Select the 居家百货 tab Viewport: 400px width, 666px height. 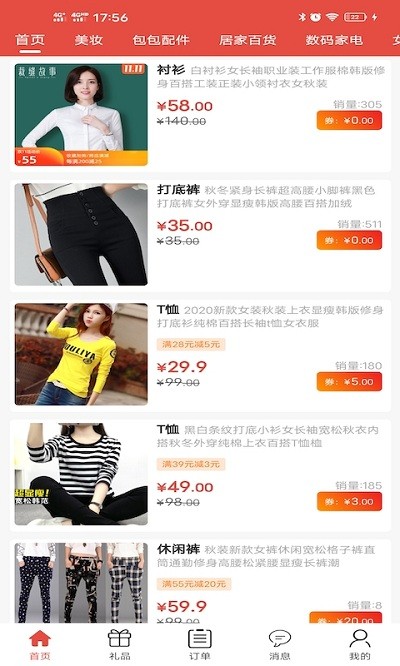tap(248, 40)
